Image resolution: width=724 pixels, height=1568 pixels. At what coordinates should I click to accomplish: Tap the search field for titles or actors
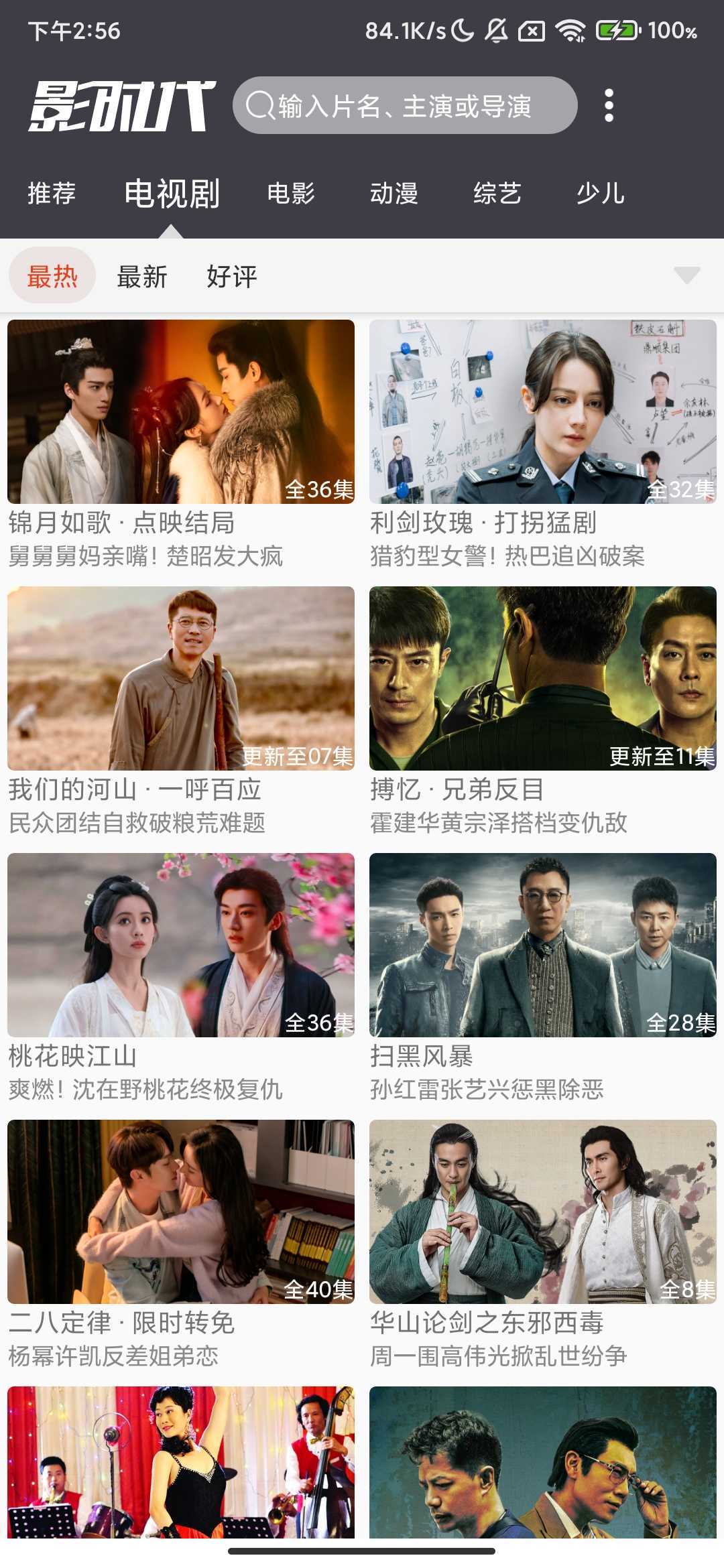point(405,106)
